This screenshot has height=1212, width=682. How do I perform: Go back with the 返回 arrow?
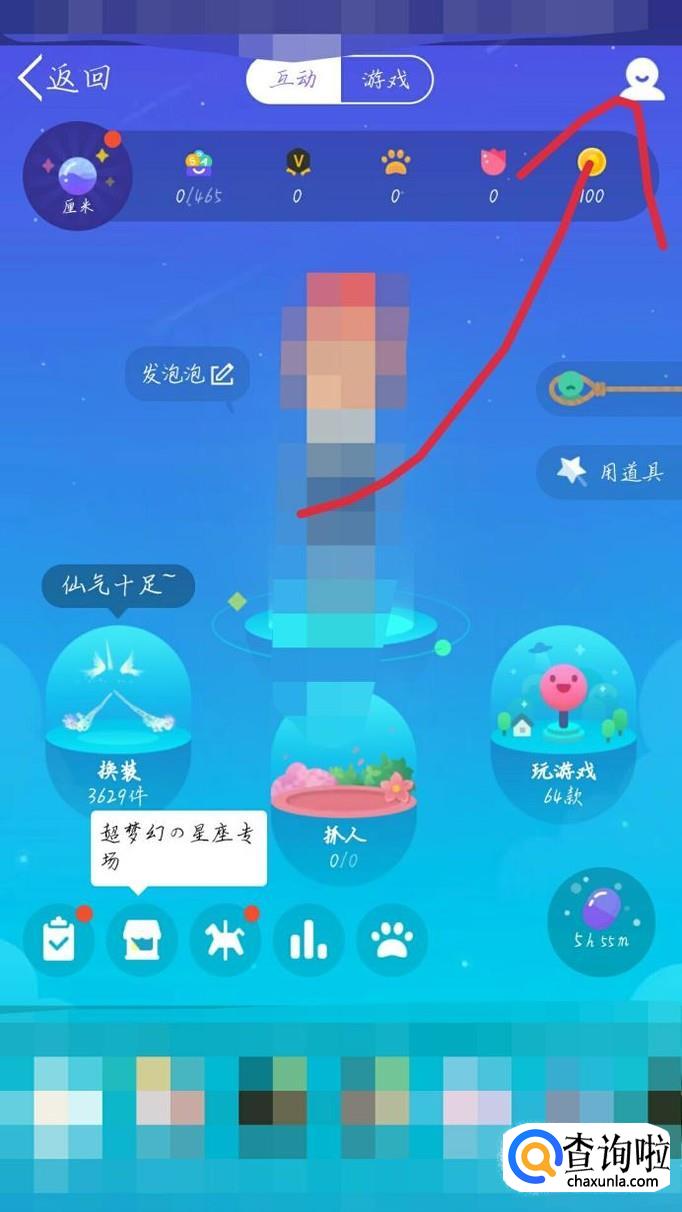coord(65,79)
